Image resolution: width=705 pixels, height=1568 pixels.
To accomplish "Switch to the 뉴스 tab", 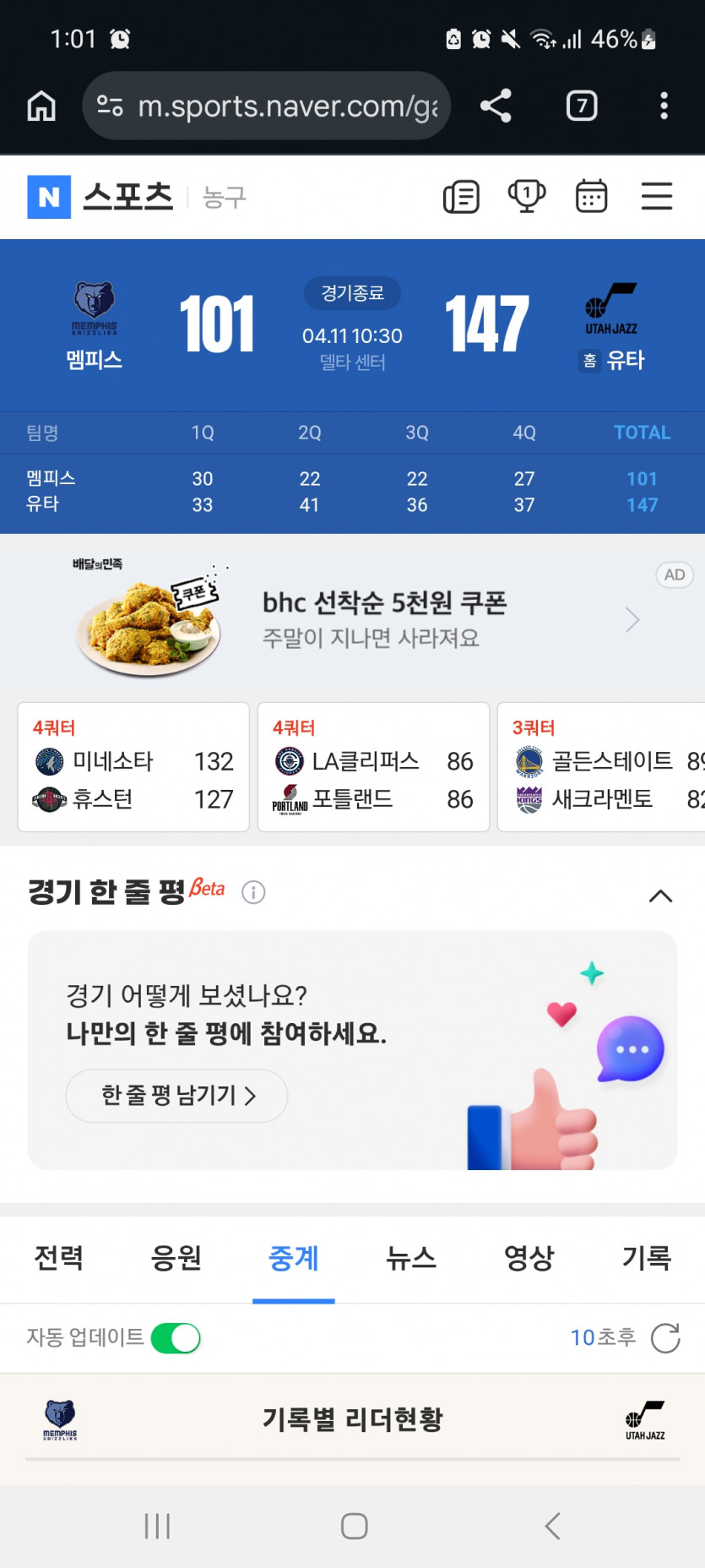I will [411, 1259].
